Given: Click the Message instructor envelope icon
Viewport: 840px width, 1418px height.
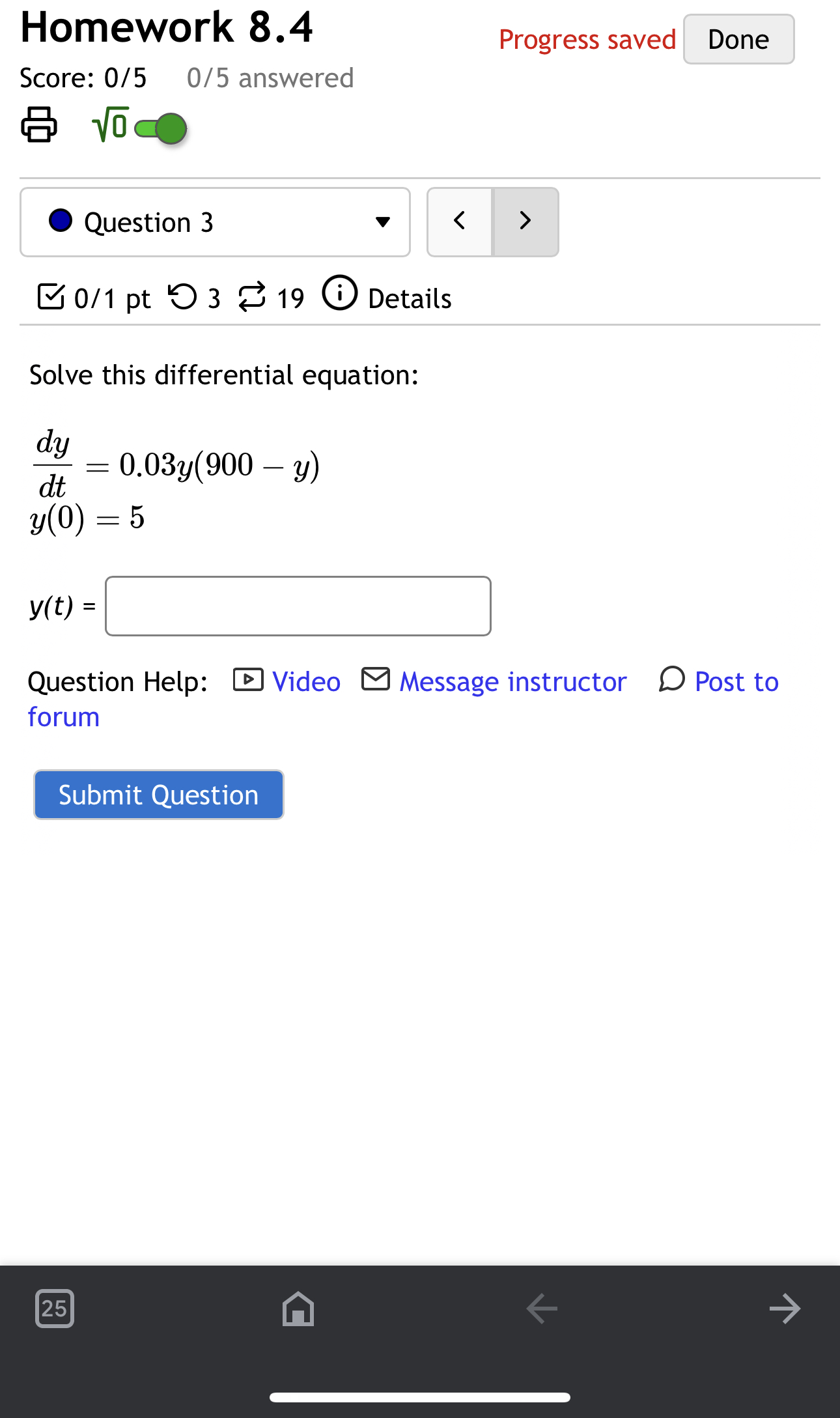Looking at the screenshot, I should pos(375,679).
